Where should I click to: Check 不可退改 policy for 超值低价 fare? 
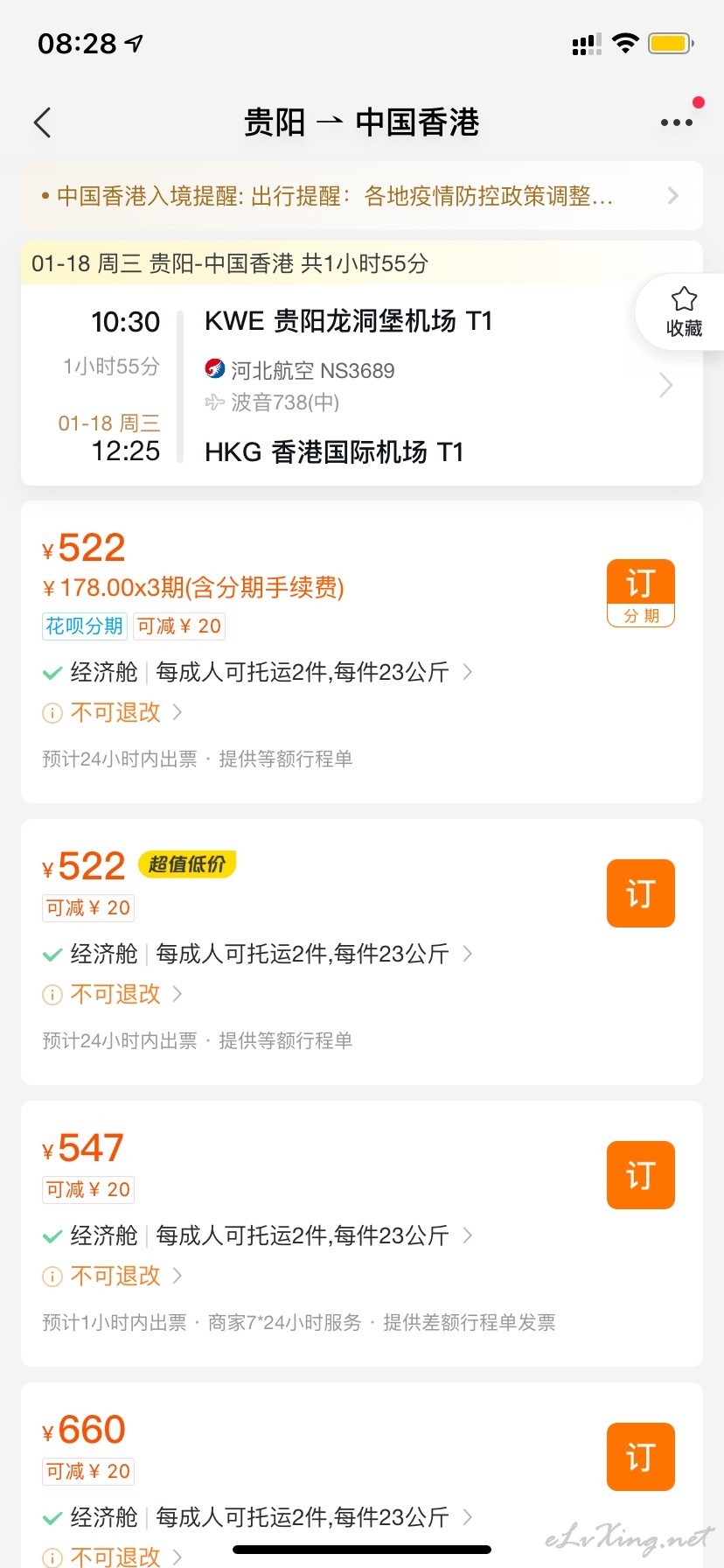tap(113, 994)
